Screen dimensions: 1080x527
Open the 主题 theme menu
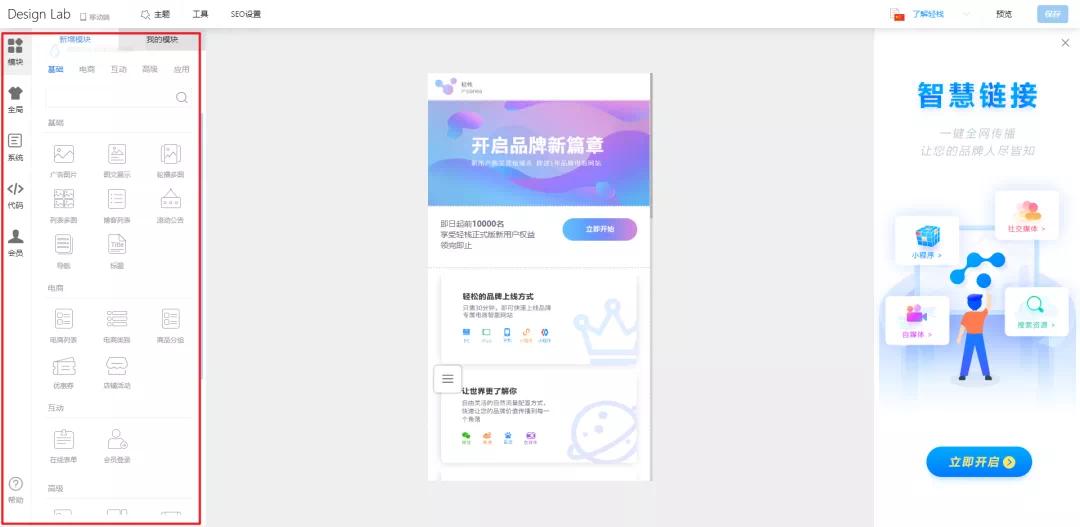coord(155,15)
